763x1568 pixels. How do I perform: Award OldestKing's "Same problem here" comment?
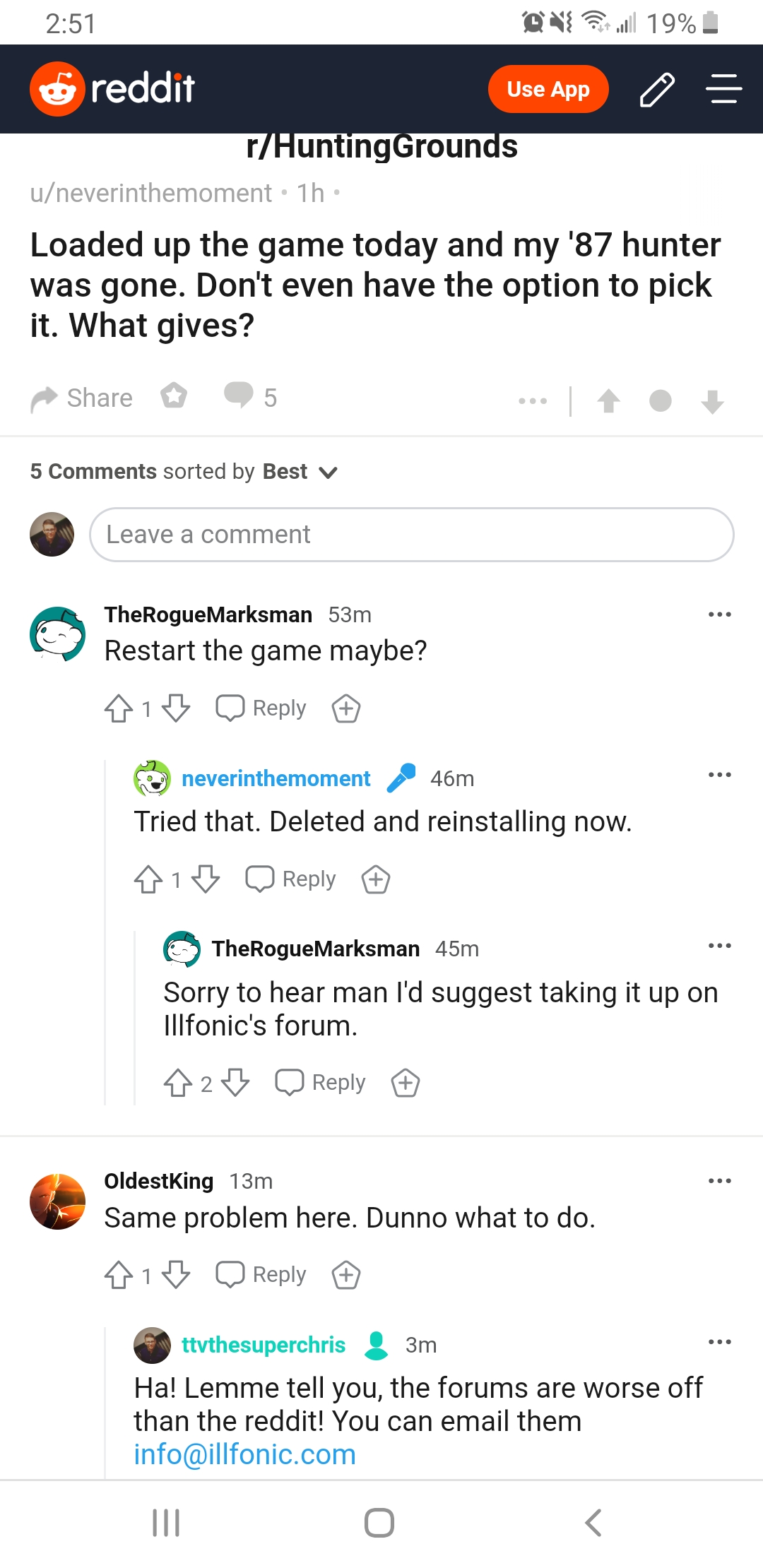(346, 1276)
